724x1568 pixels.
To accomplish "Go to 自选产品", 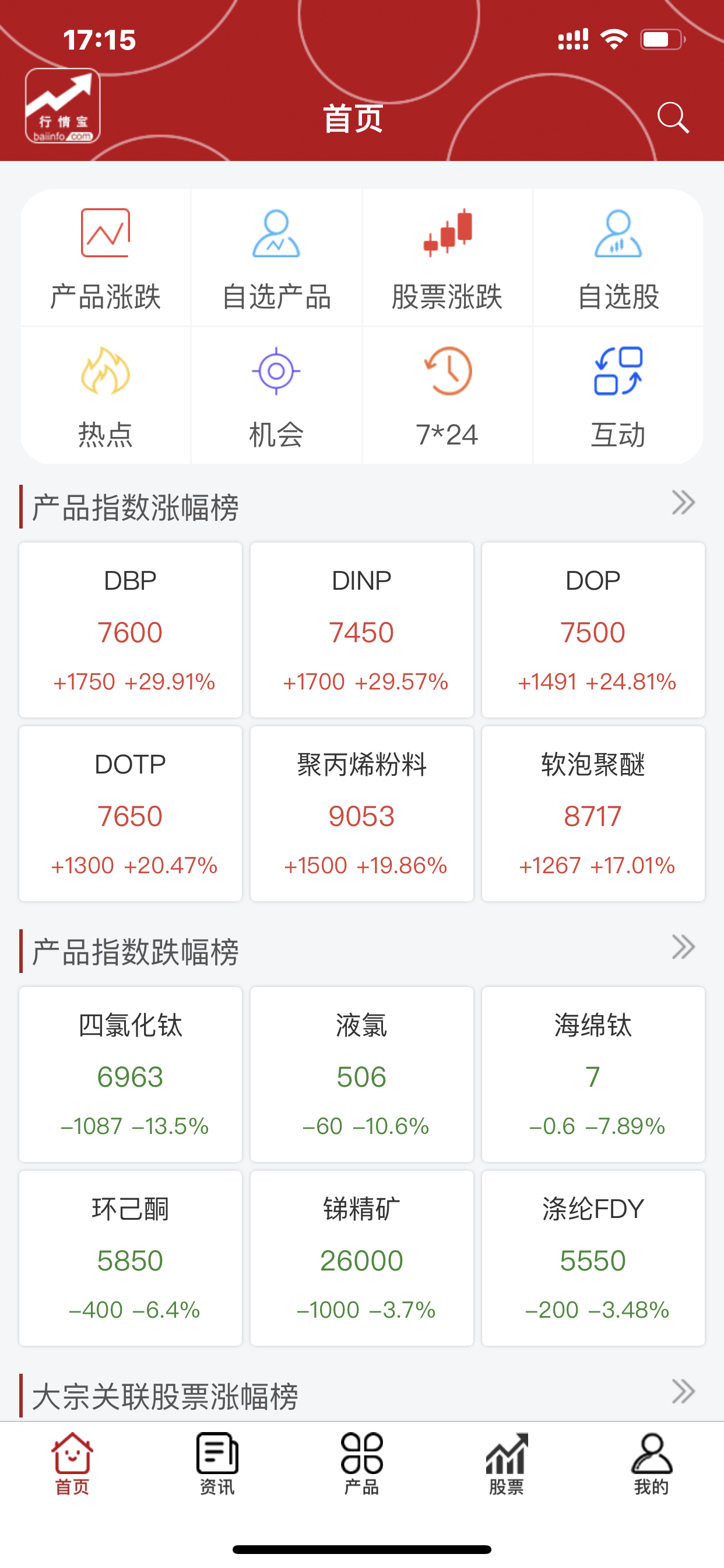I will tap(276, 258).
